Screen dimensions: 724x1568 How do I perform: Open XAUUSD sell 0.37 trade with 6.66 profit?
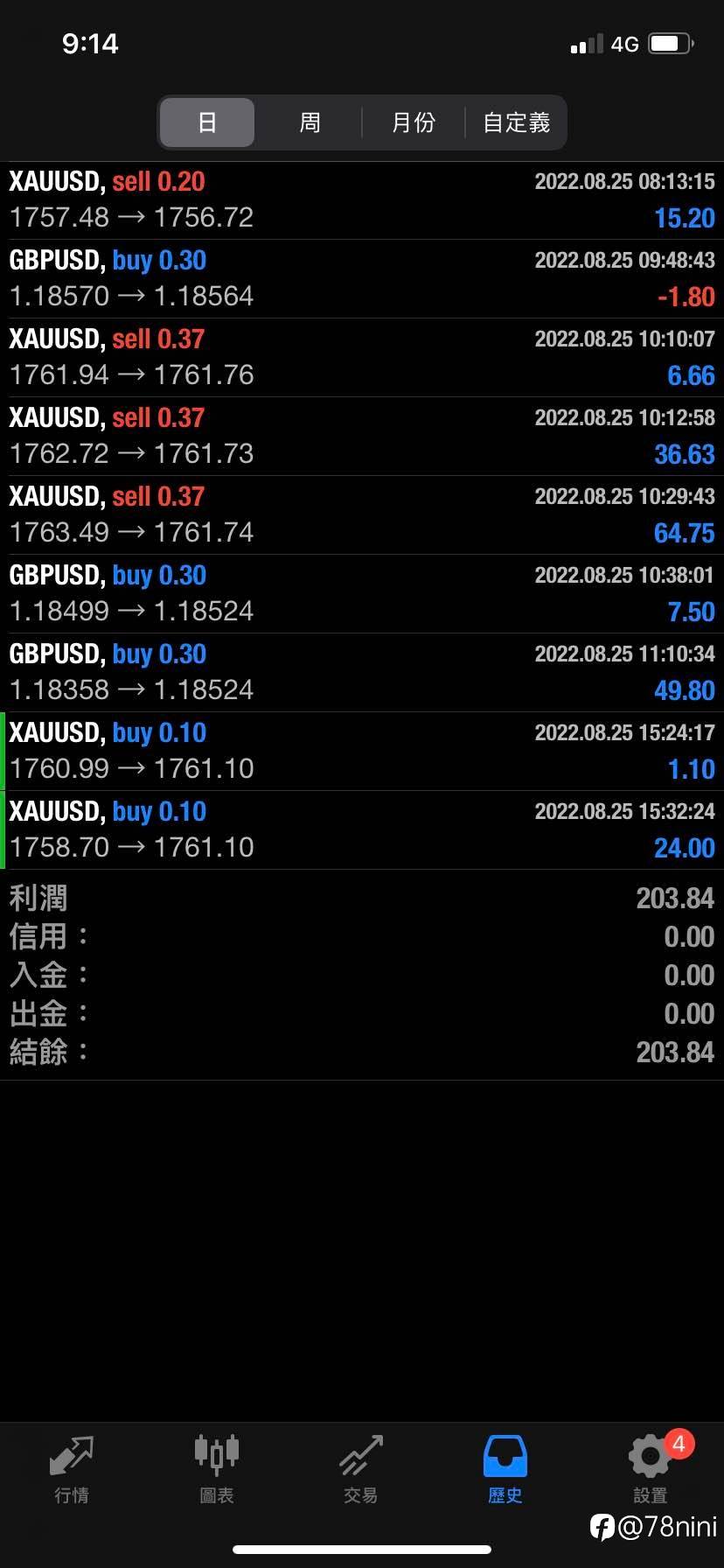(x=362, y=358)
